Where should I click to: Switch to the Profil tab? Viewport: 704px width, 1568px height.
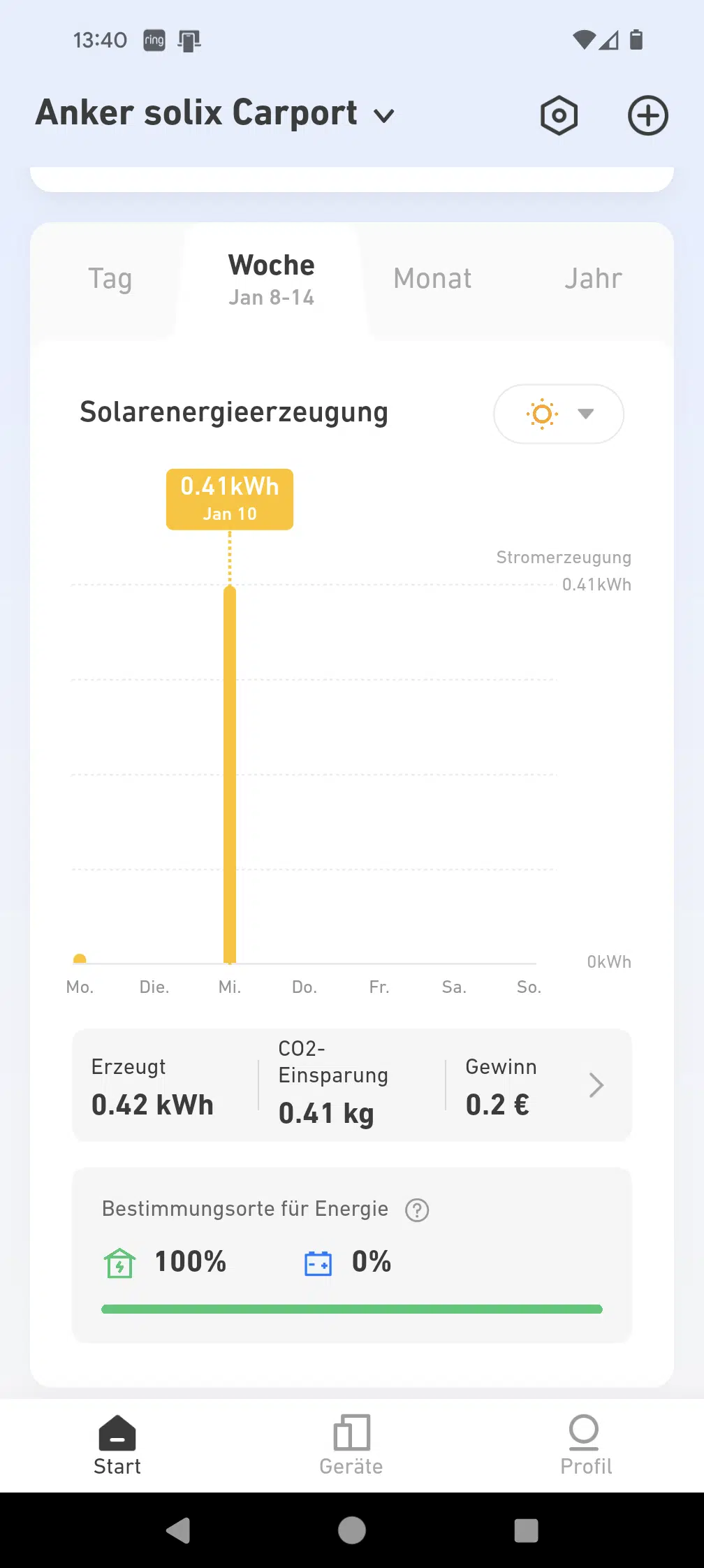coord(586,1445)
